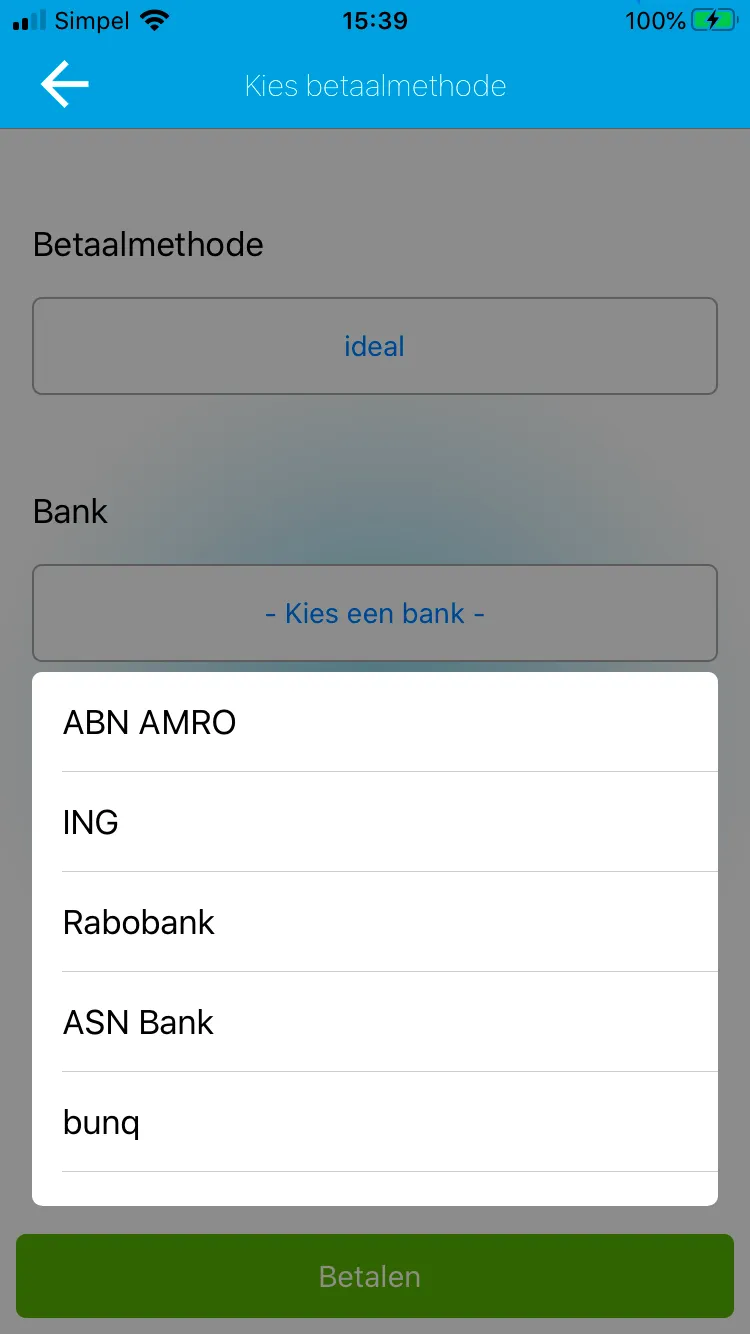Viewport: 750px width, 1334px height.
Task: Choose ING from the bank list
Action: coord(375,822)
